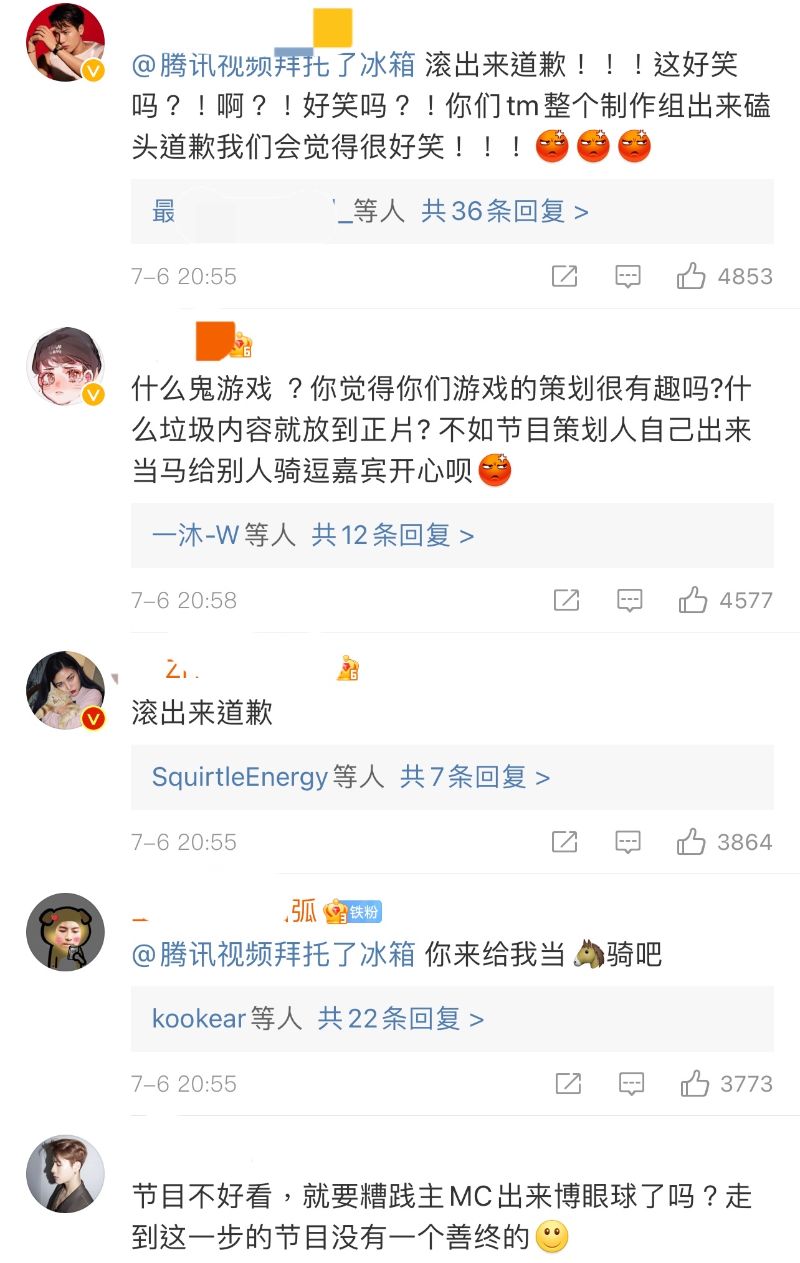This screenshot has height=1263, width=800.
Task: Repost the comment with 4577 likes
Action: [566, 600]
